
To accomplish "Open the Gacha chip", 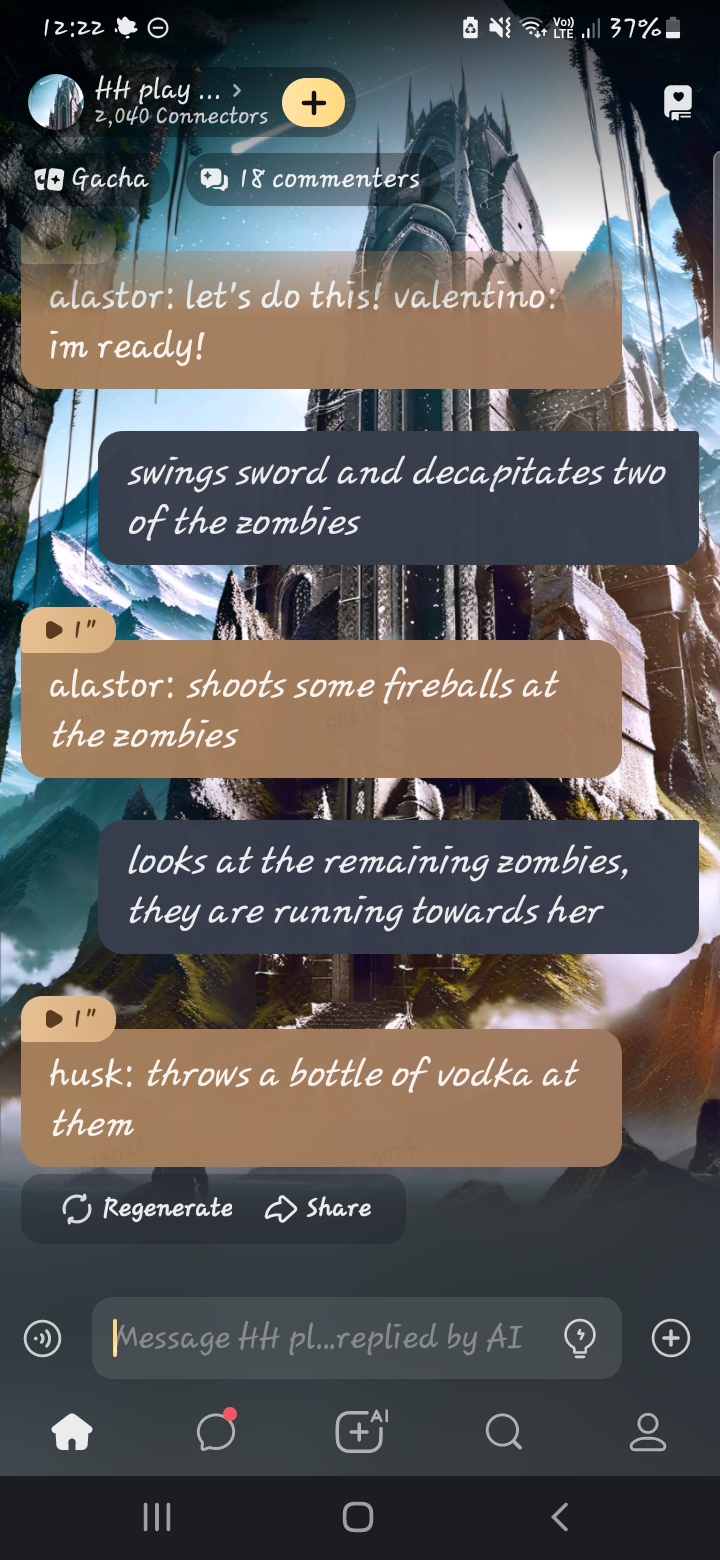I will 91,179.
